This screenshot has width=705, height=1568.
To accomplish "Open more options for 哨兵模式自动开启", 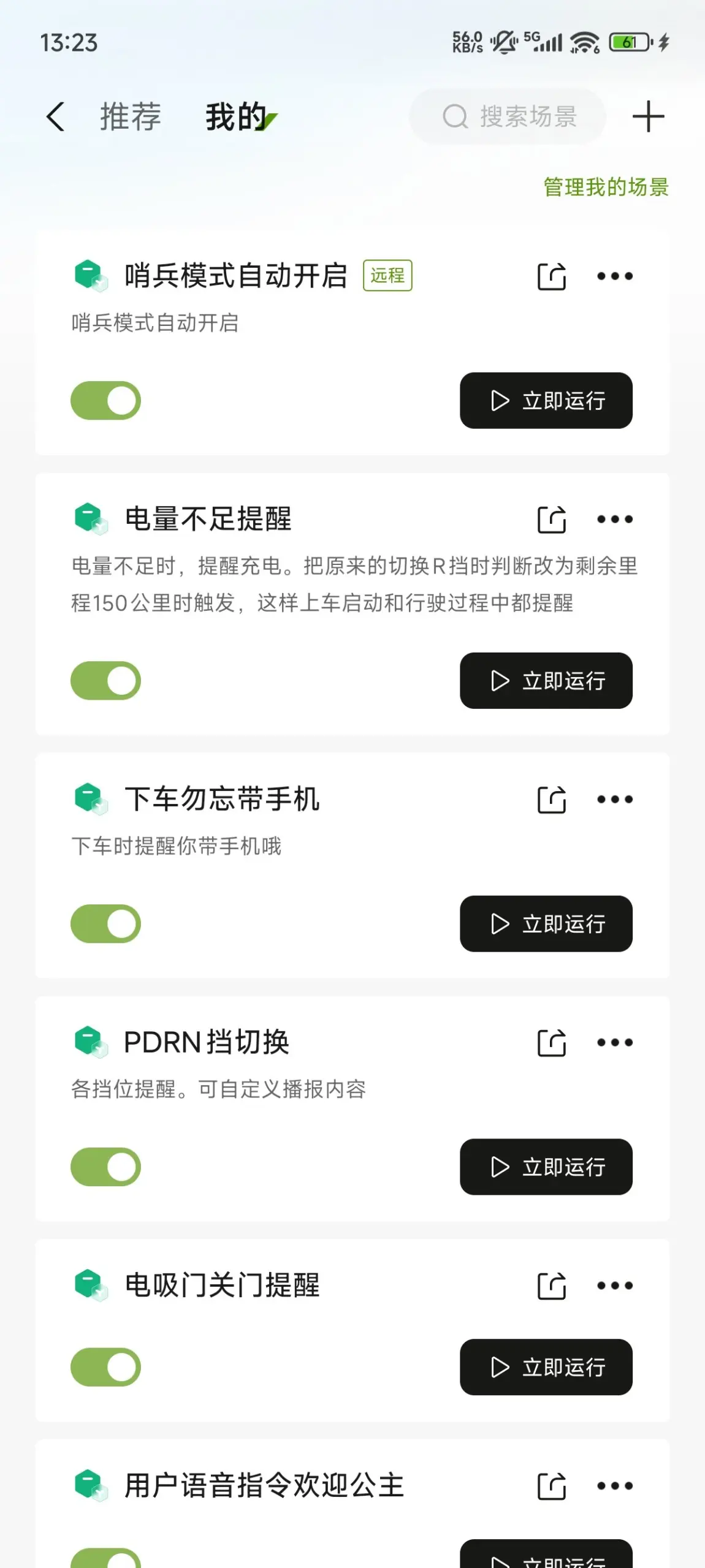I will click(x=615, y=276).
